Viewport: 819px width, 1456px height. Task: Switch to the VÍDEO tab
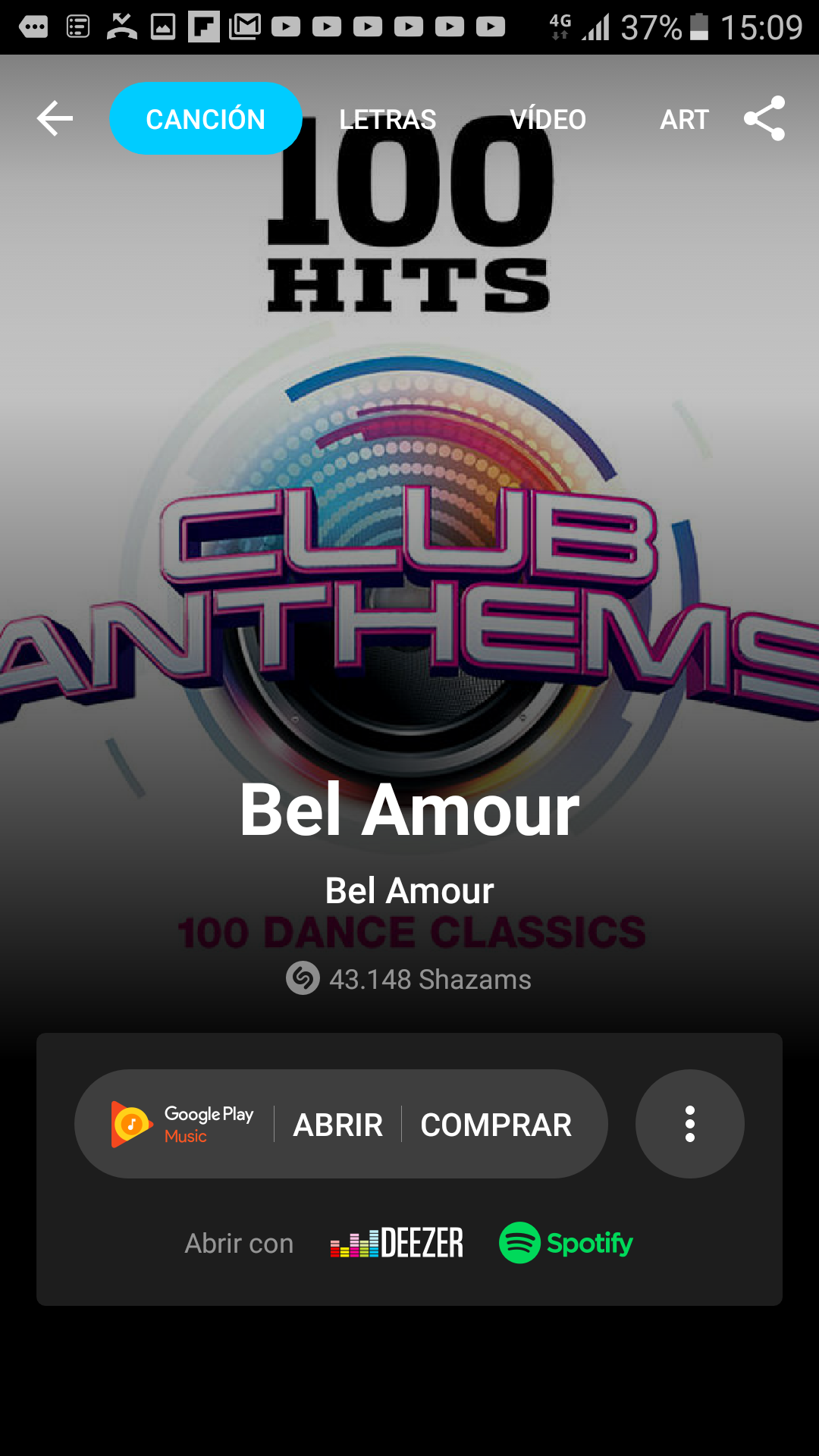pyautogui.click(x=548, y=120)
